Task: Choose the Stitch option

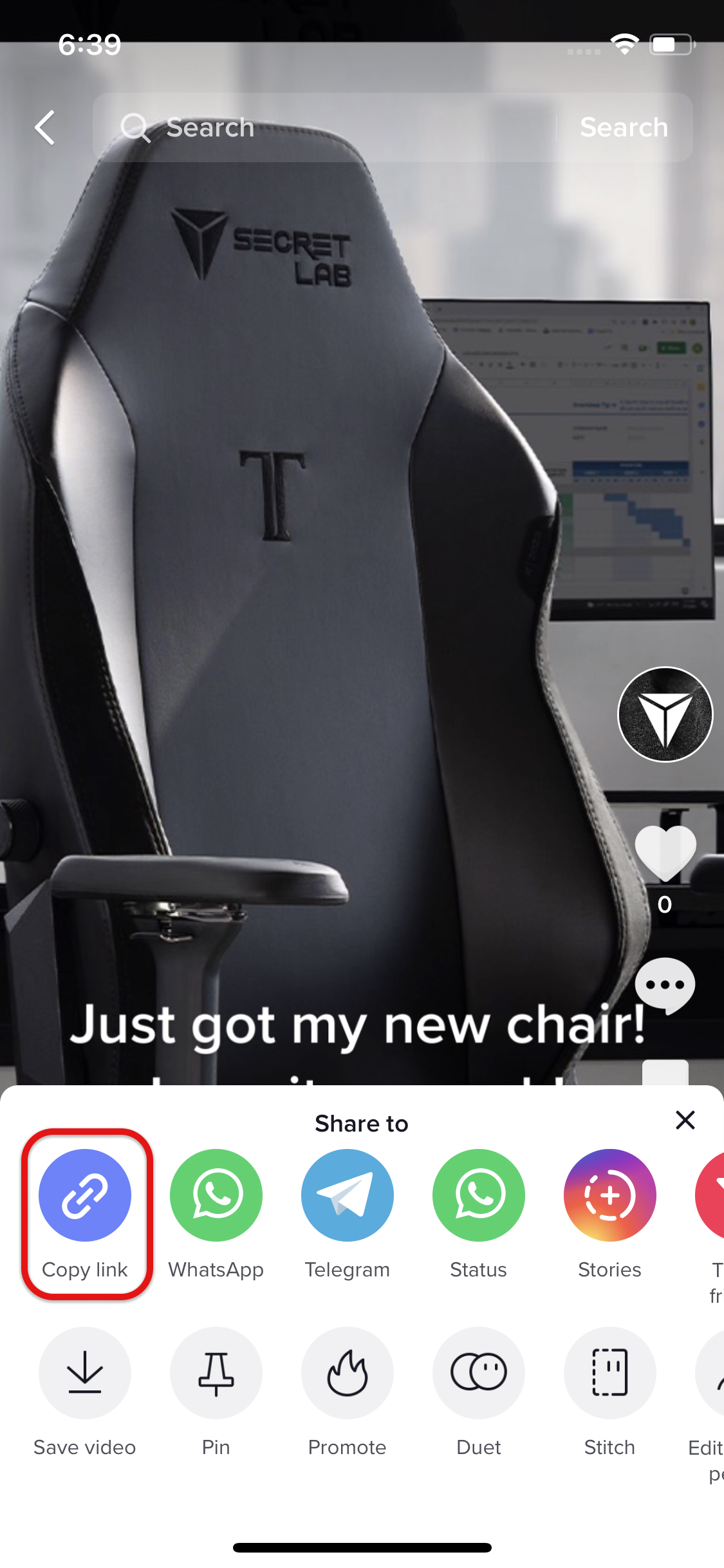Action: (x=610, y=1373)
